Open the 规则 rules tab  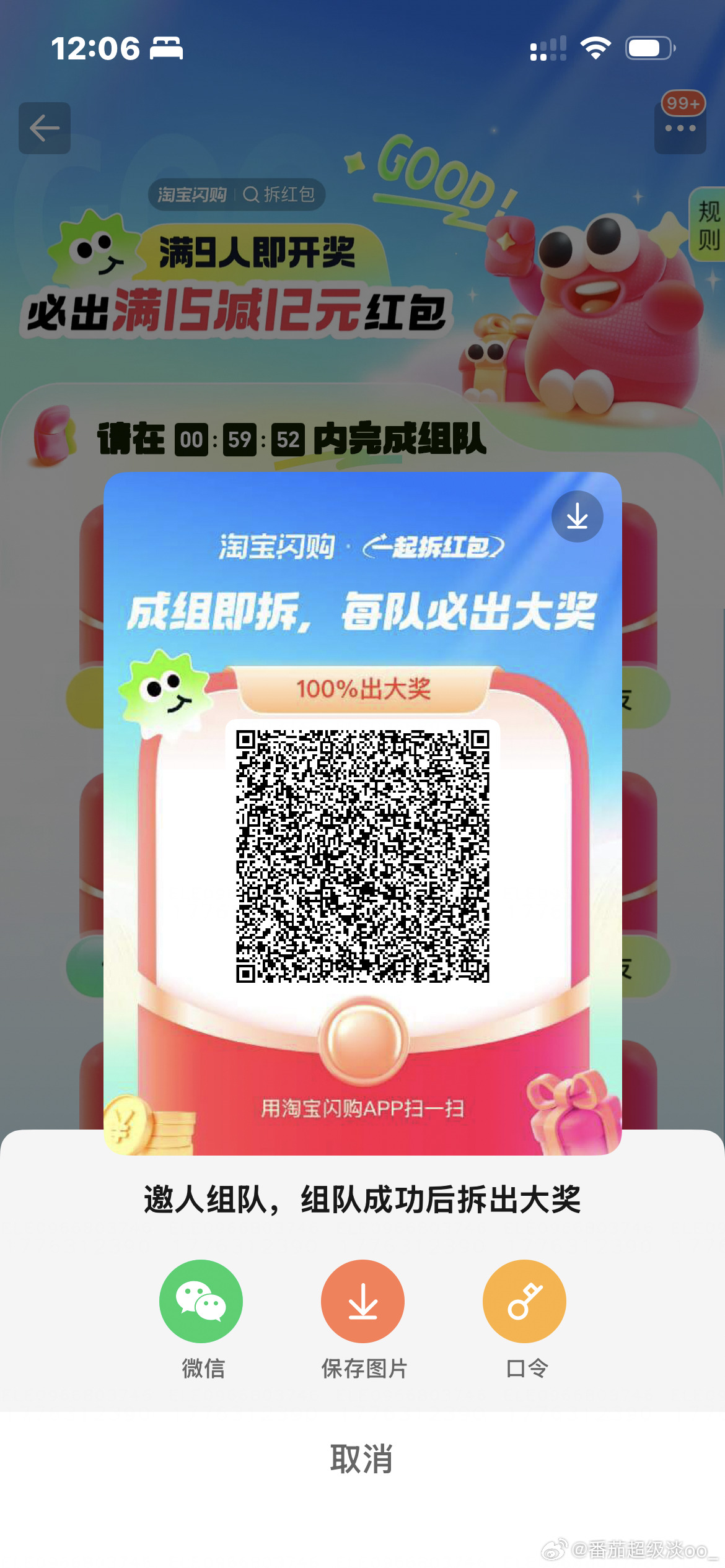pos(708,224)
